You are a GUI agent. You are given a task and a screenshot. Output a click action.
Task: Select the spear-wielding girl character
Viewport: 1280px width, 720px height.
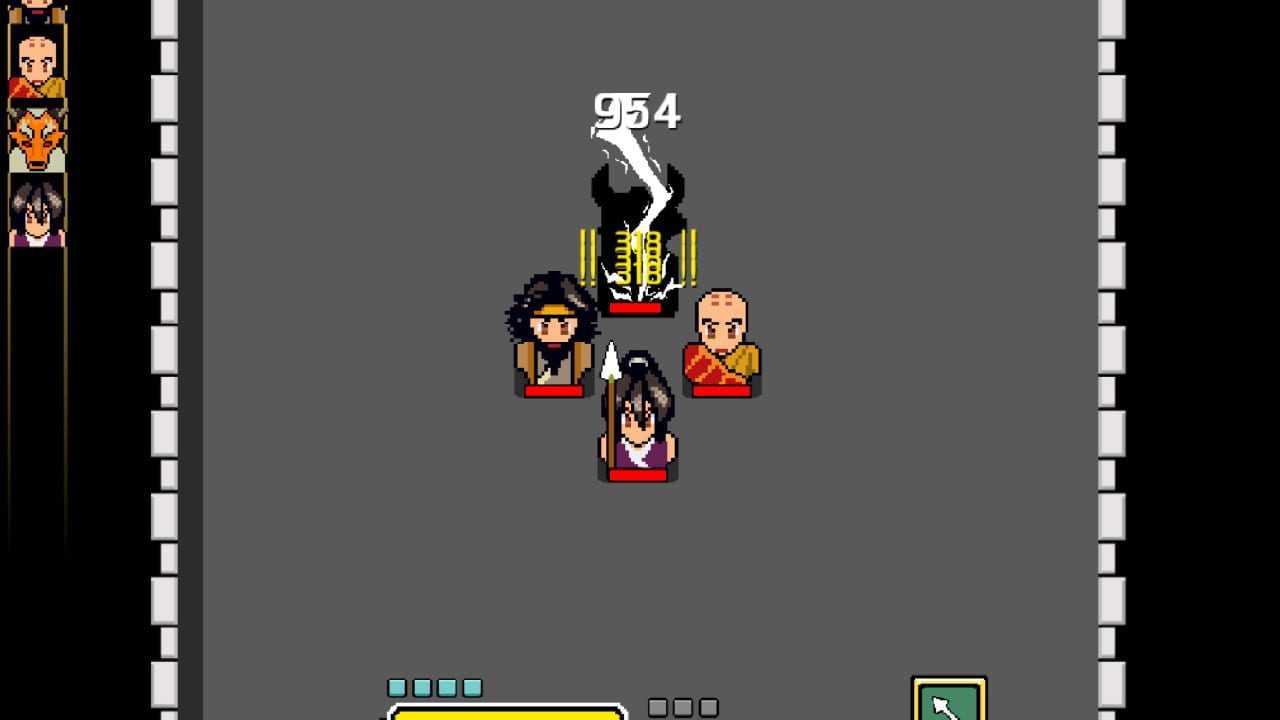(x=638, y=420)
